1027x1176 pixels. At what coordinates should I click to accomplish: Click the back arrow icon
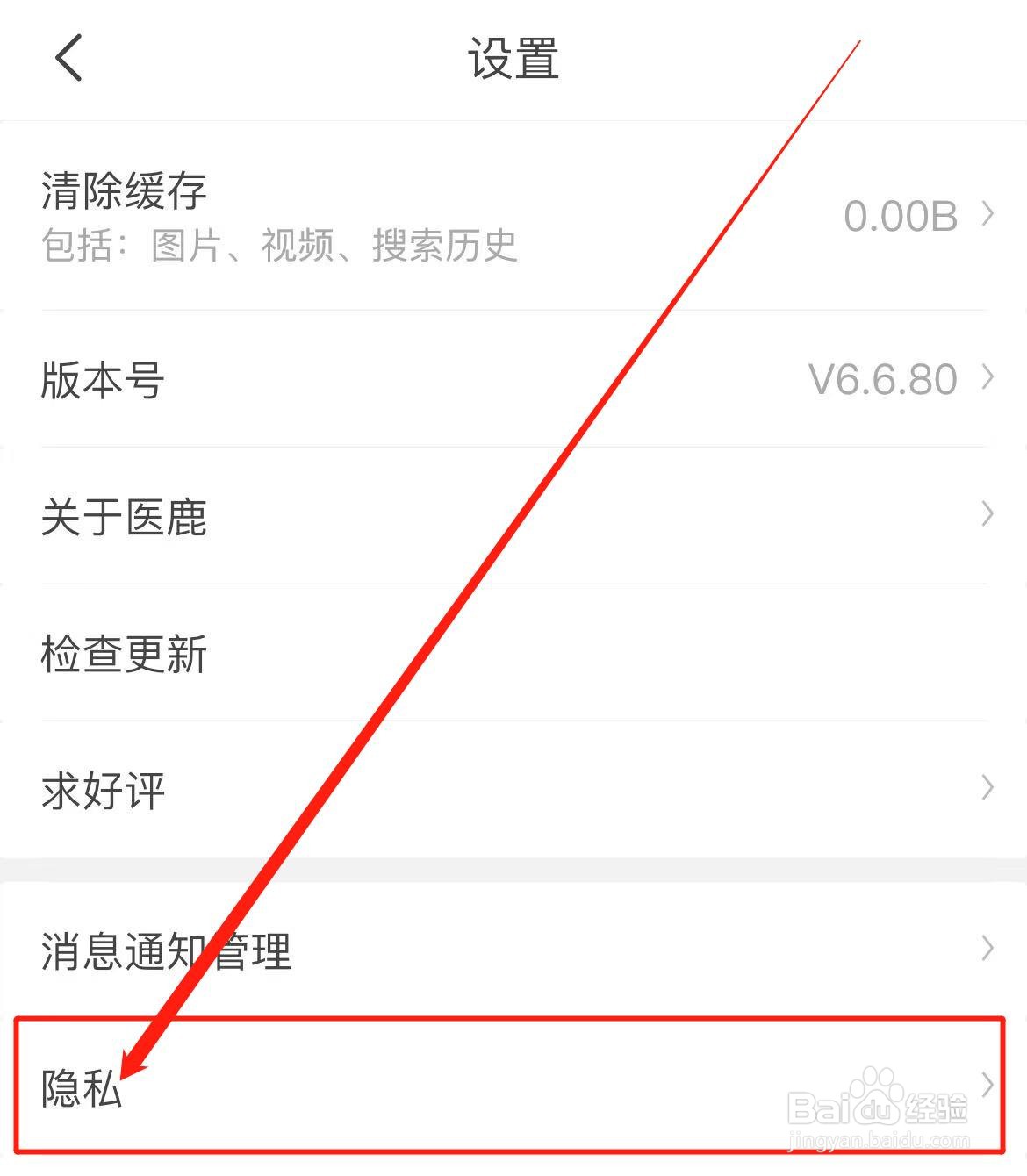[x=66, y=60]
